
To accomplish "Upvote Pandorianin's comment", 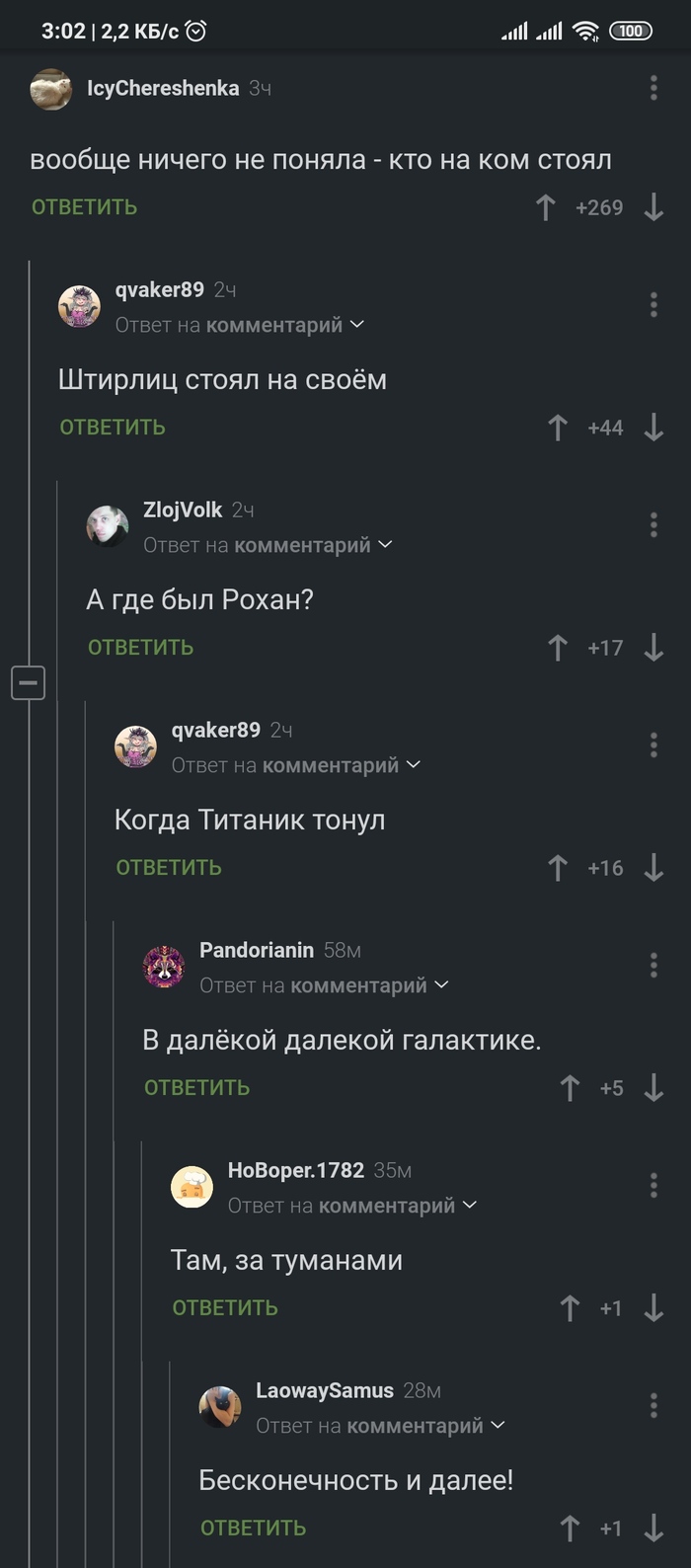I will click(570, 1088).
